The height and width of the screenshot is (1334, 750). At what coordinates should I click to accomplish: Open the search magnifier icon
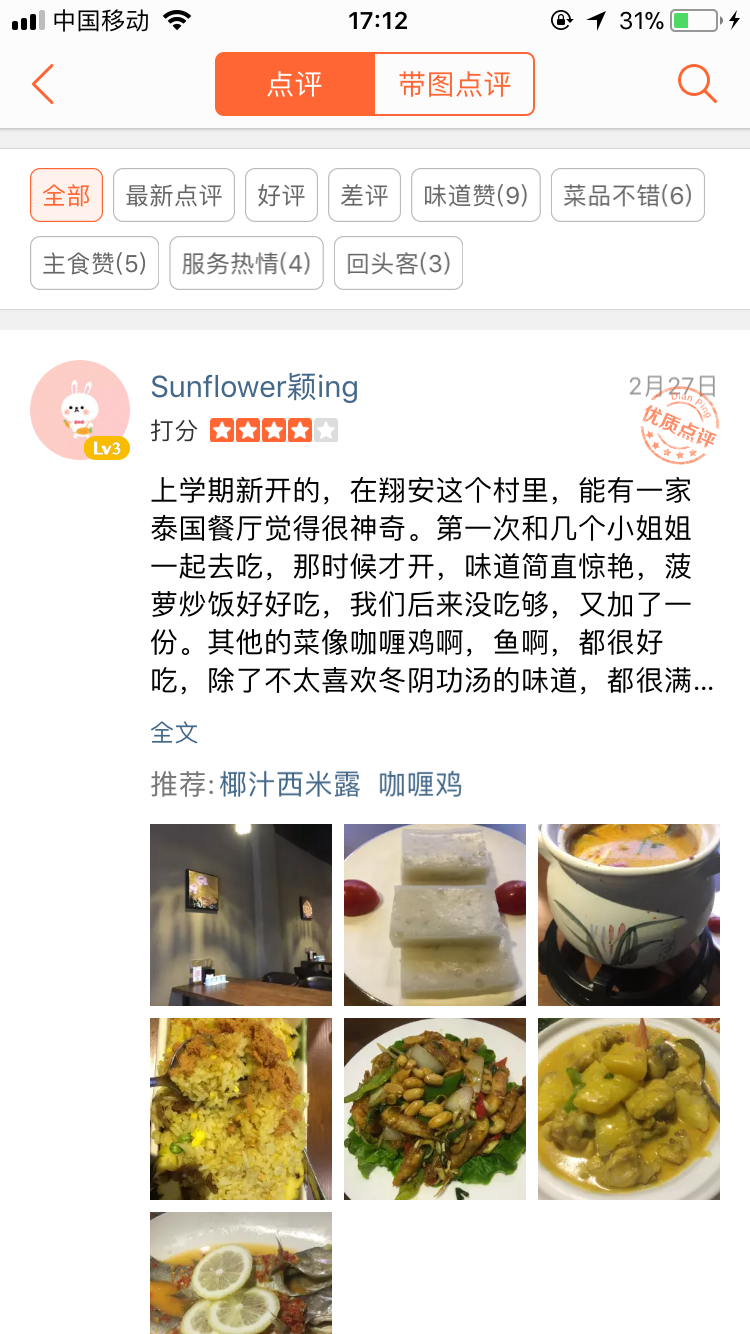pyautogui.click(x=697, y=84)
